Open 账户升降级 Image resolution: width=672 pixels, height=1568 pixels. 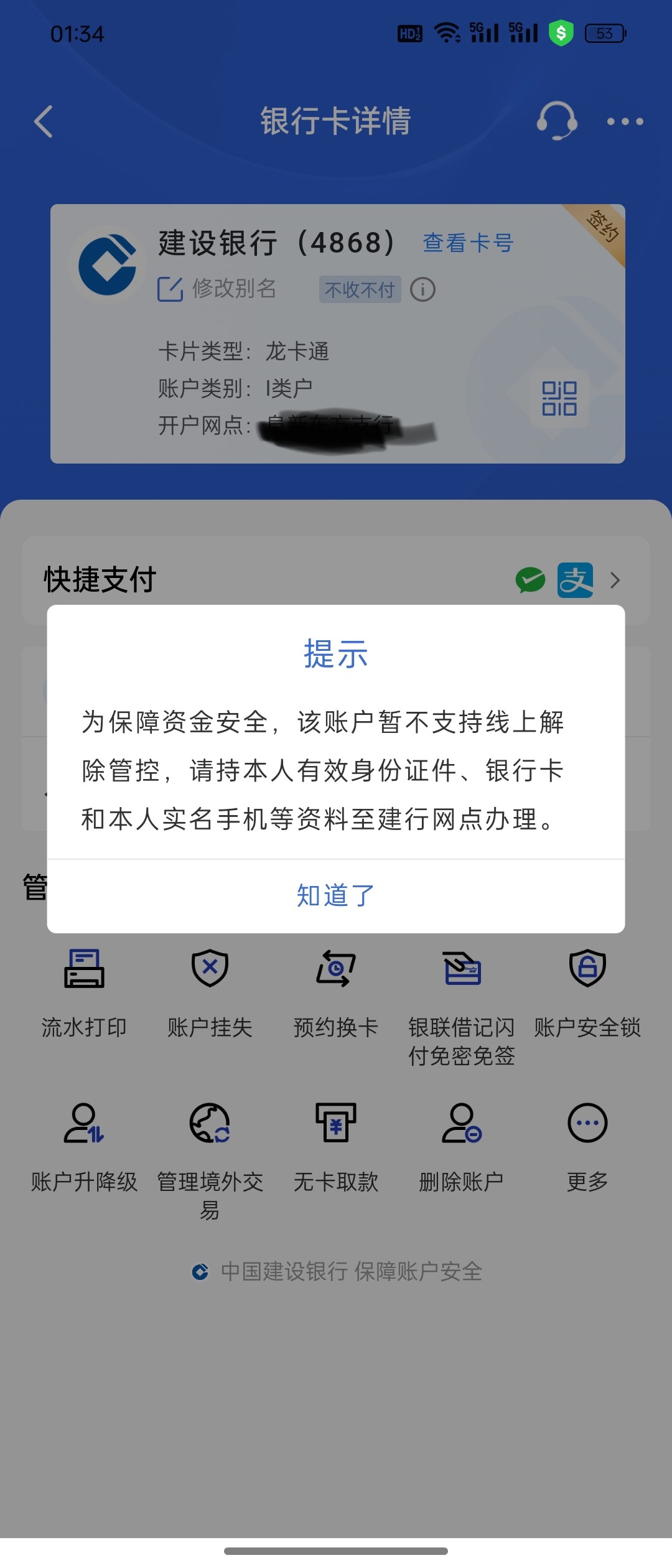[x=84, y=1145]
